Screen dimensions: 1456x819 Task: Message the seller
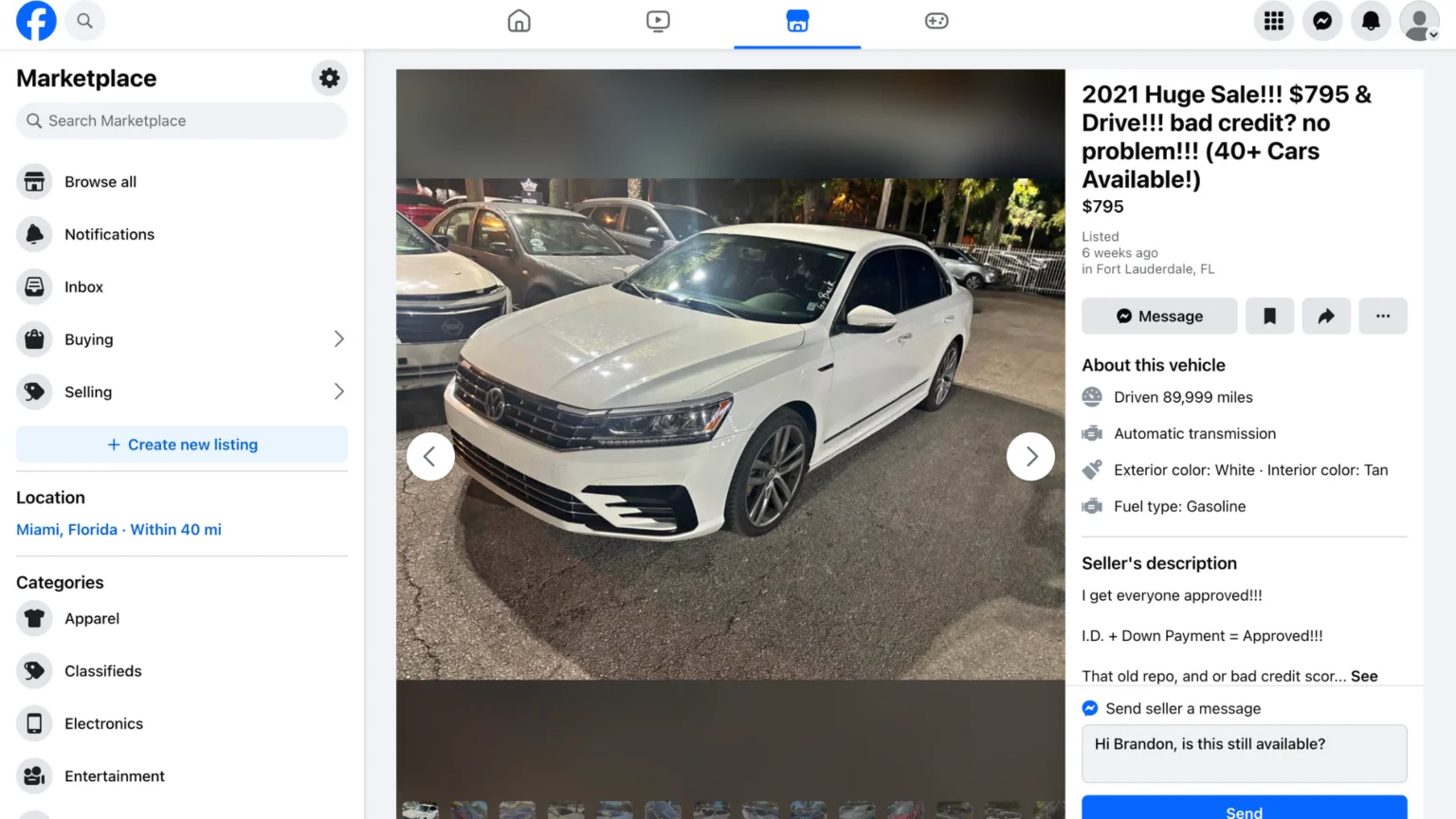click(x=1159, y=317)
